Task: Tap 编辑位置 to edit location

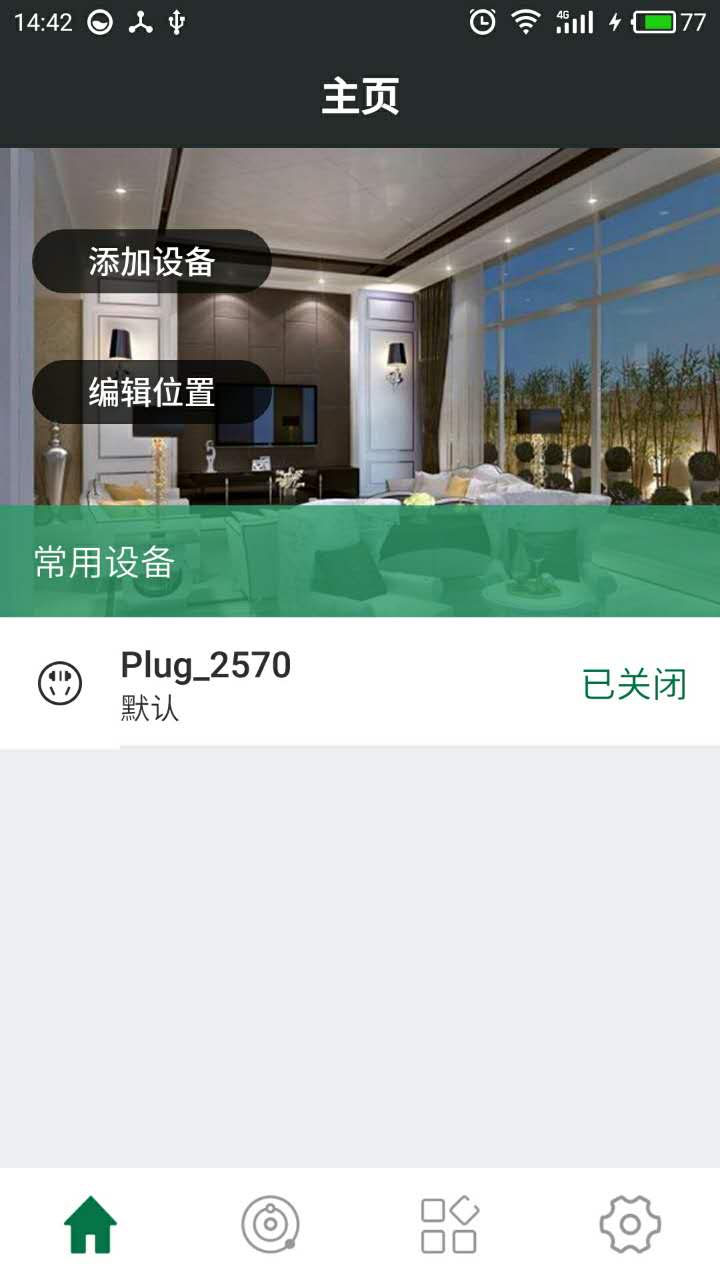Action: pyautogui.click(x=152, y=392)
